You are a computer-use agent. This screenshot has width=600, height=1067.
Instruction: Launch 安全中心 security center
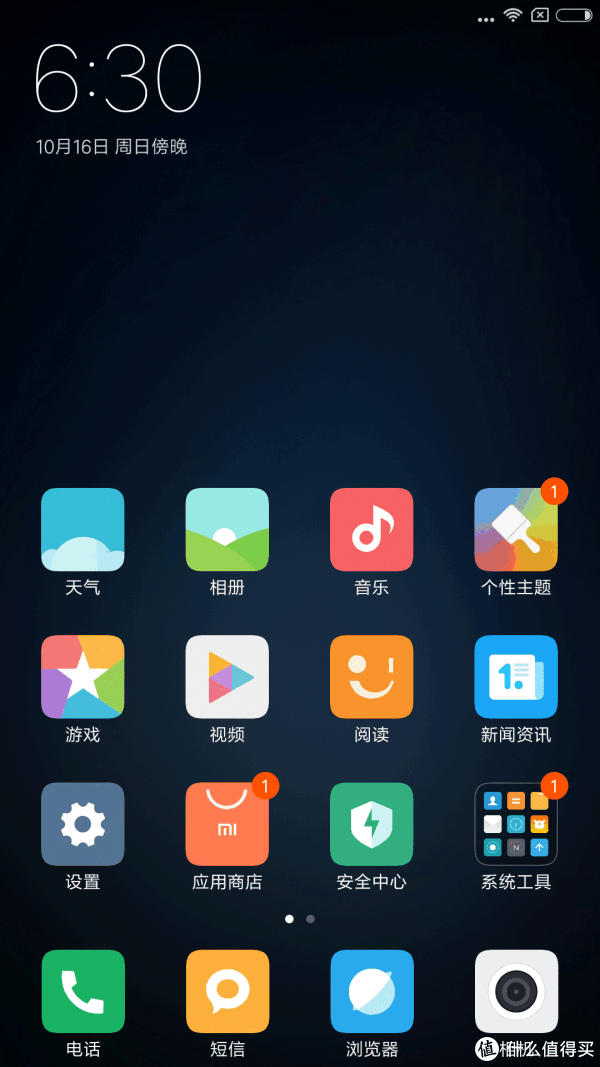[371, 824]
